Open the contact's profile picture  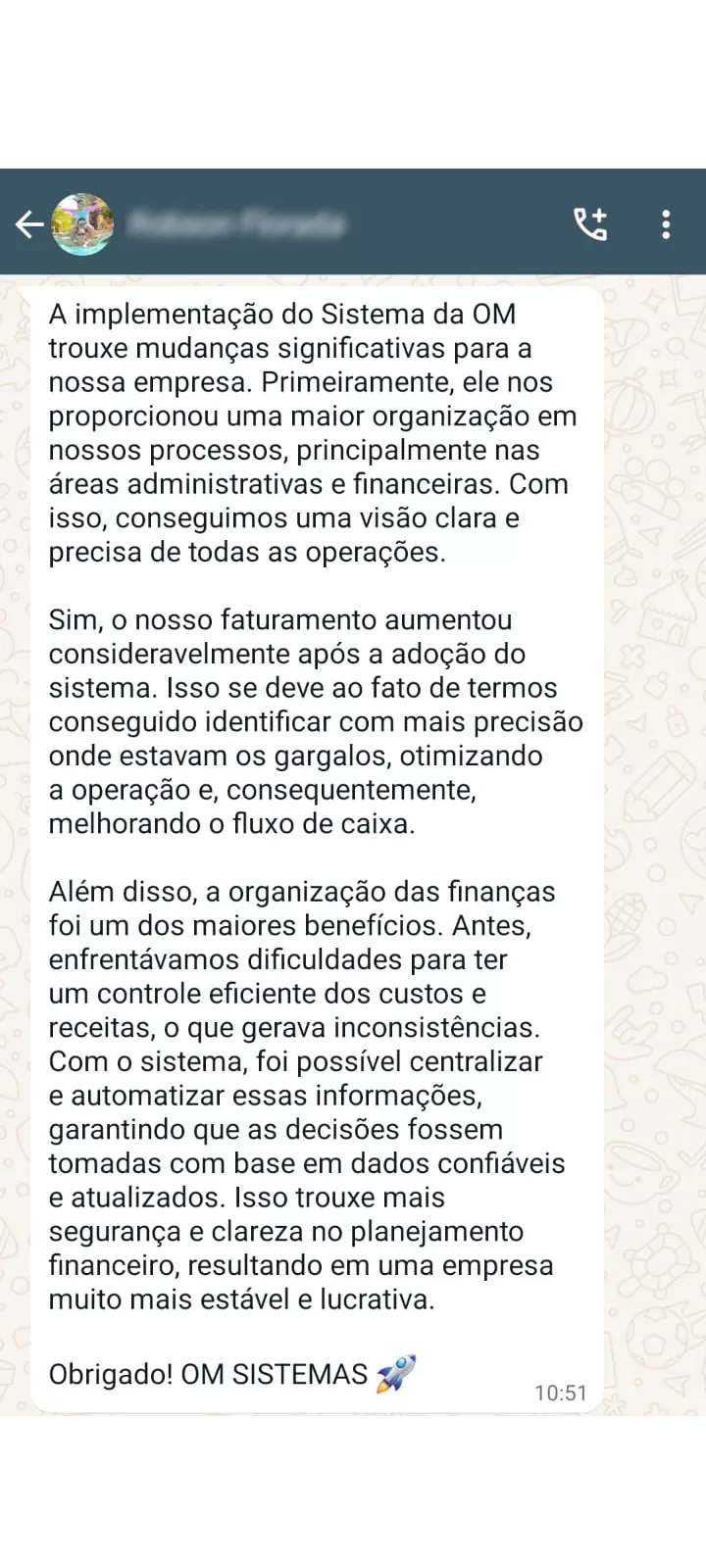82,224
